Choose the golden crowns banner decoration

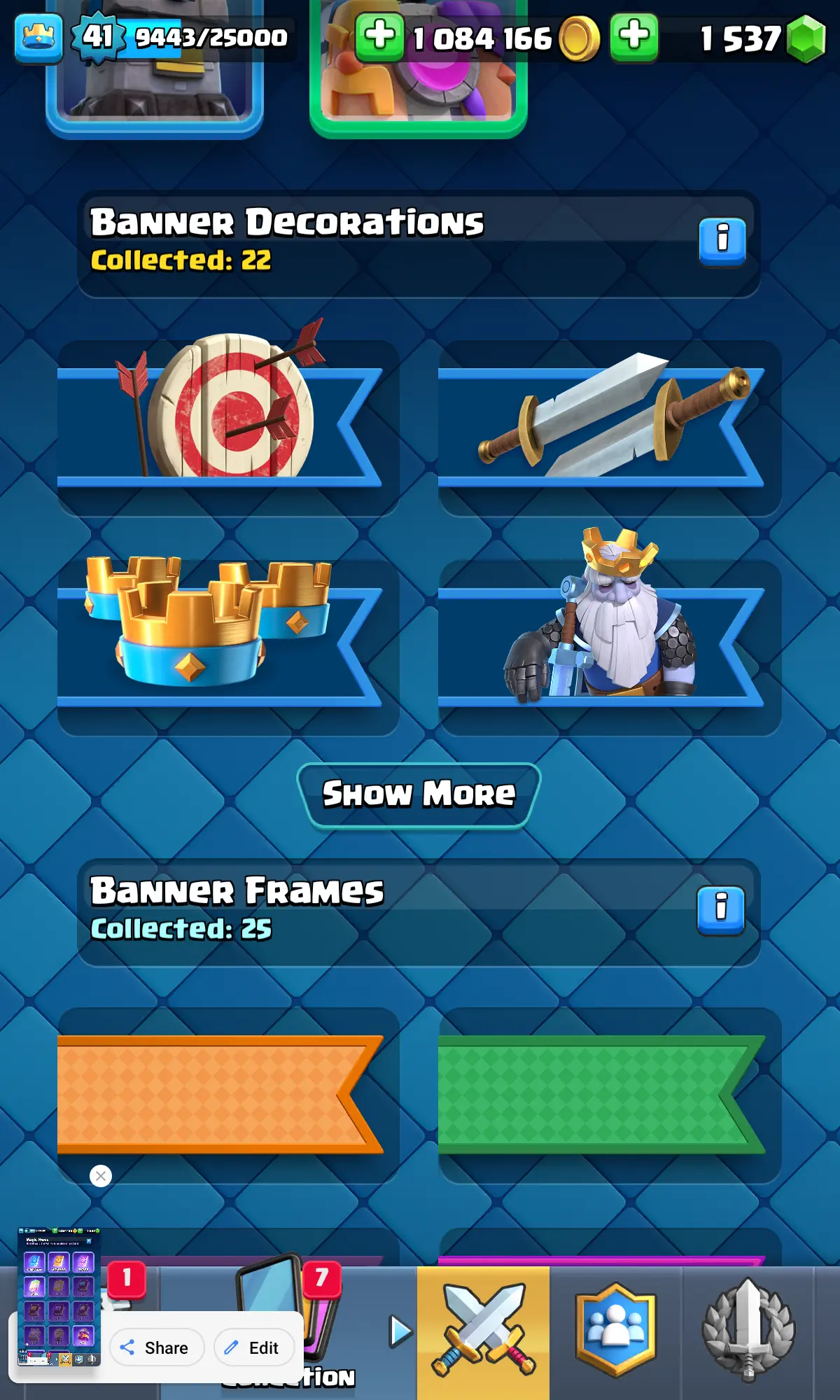227,647
